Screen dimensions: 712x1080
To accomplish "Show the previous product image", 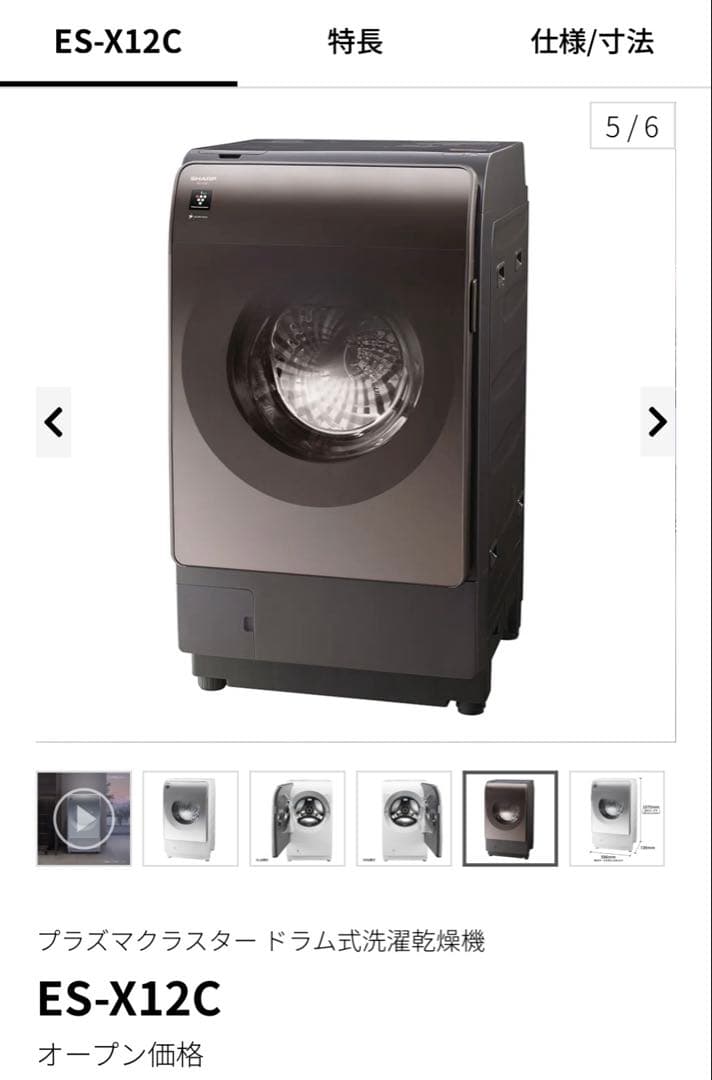I will point(54,422).
